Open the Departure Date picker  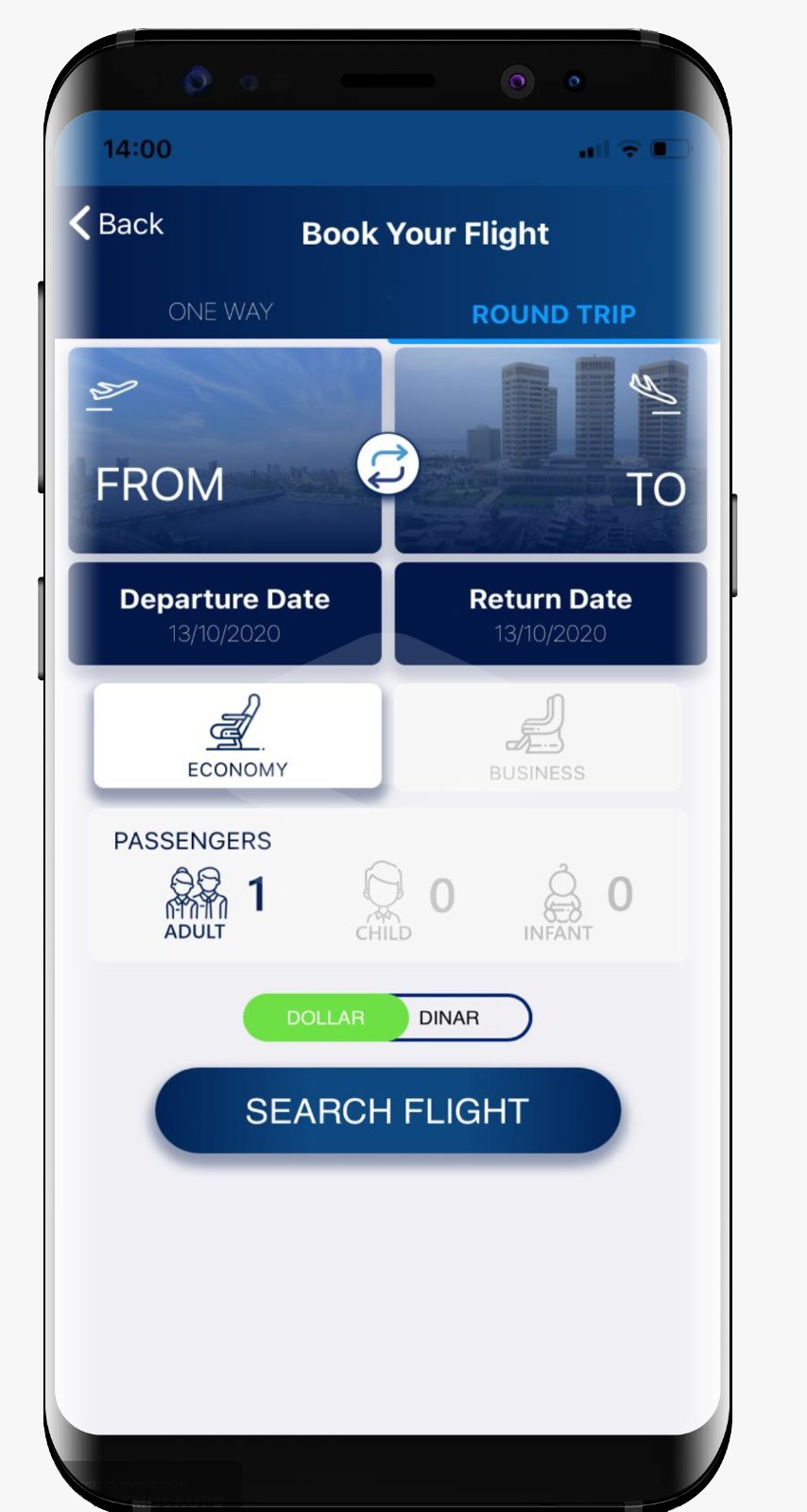coord(225,613)
